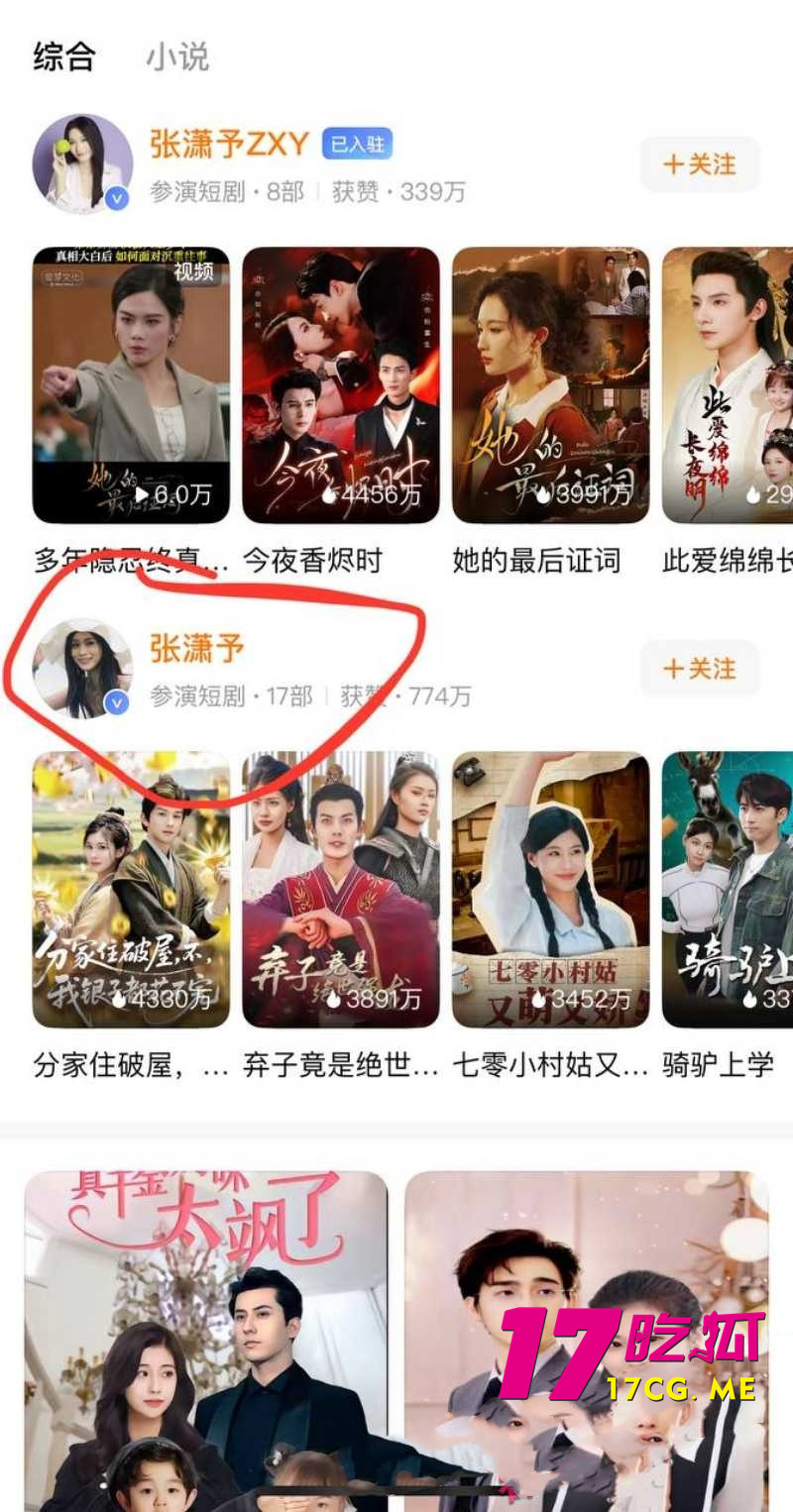Follow 张潇予 via the 关注 button
This screenshot has height=1512, width=793.
[700, 670]
